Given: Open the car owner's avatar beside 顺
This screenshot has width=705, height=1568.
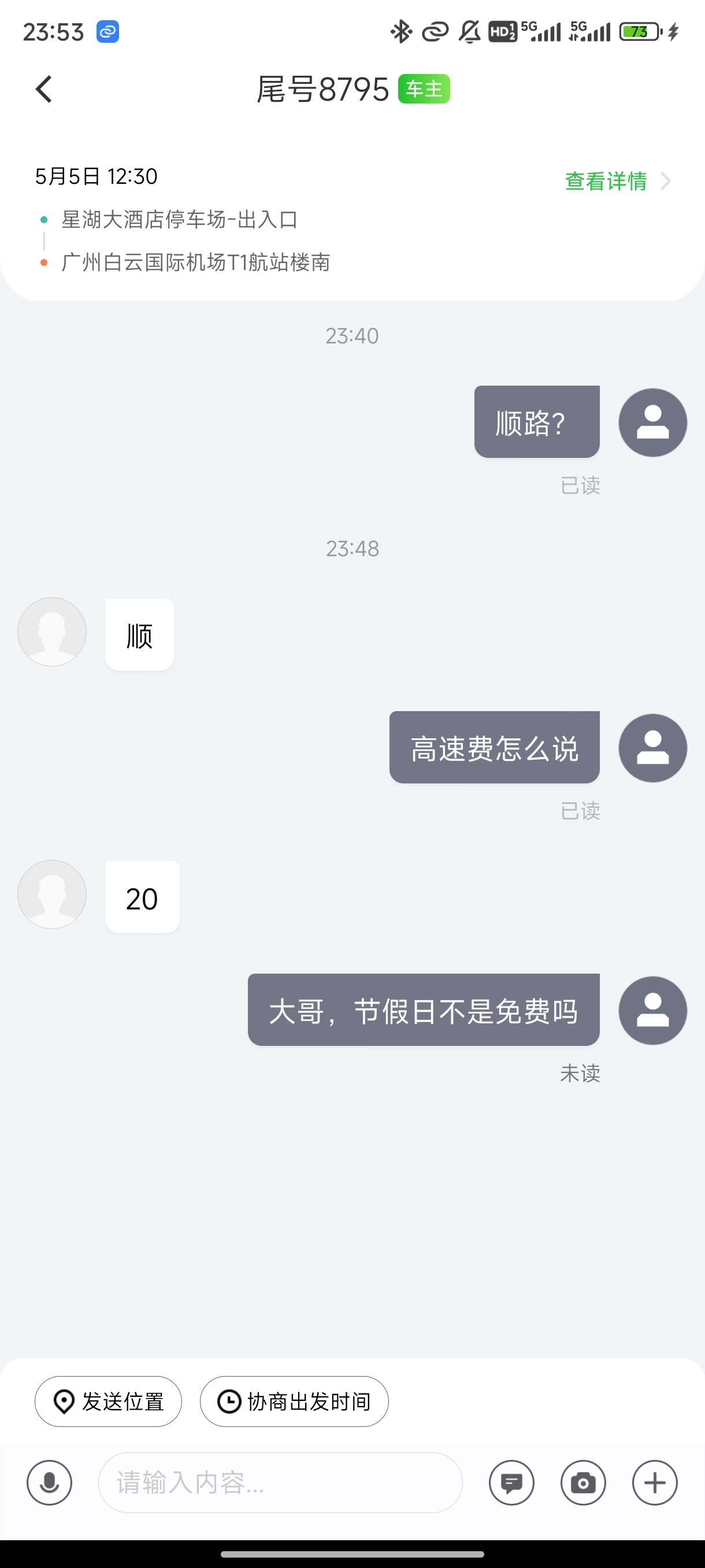Looking at the screenshot, I should [x=53, y=631].
